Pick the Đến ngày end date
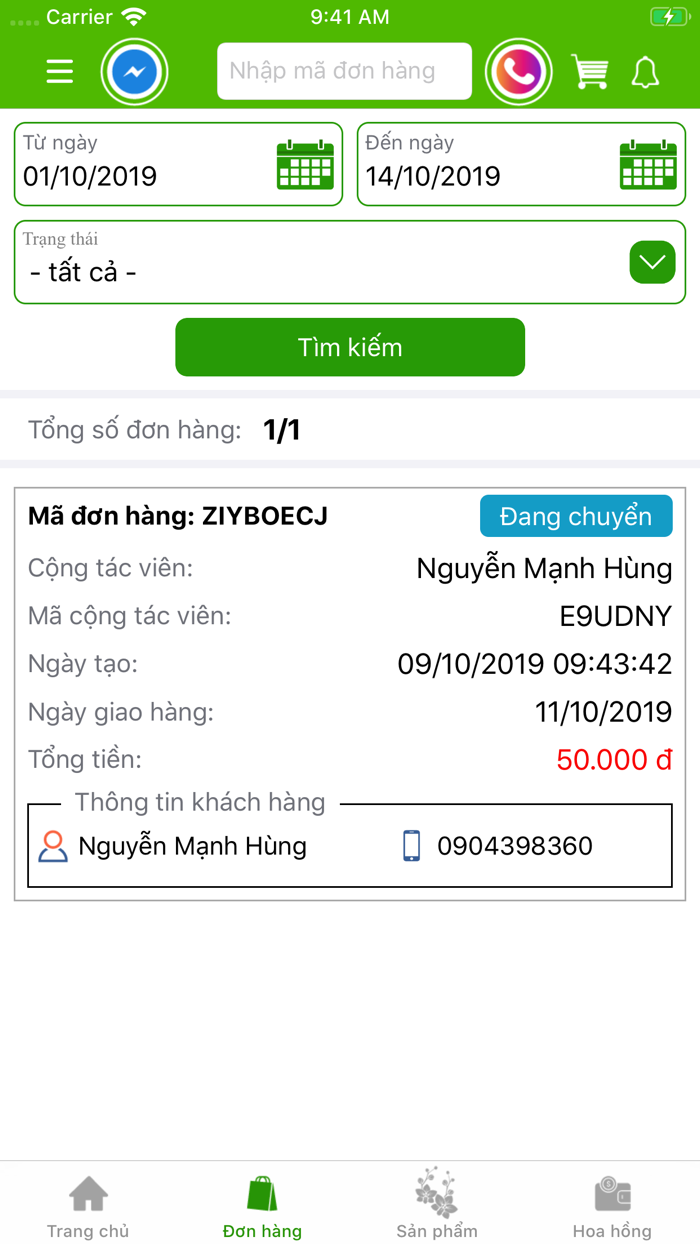 click(x=521, y=164)
